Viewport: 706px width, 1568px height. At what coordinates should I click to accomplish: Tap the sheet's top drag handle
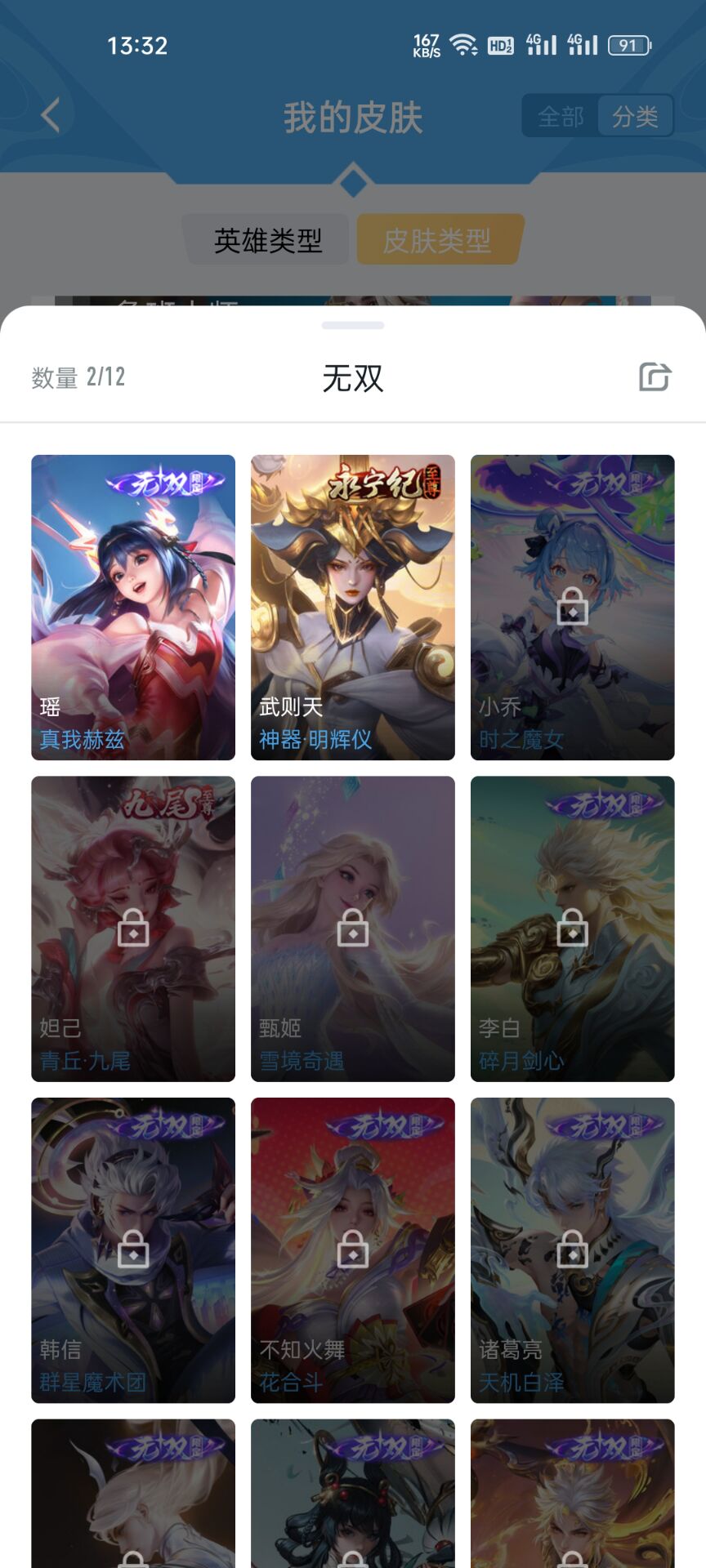(x=353, y=325)
